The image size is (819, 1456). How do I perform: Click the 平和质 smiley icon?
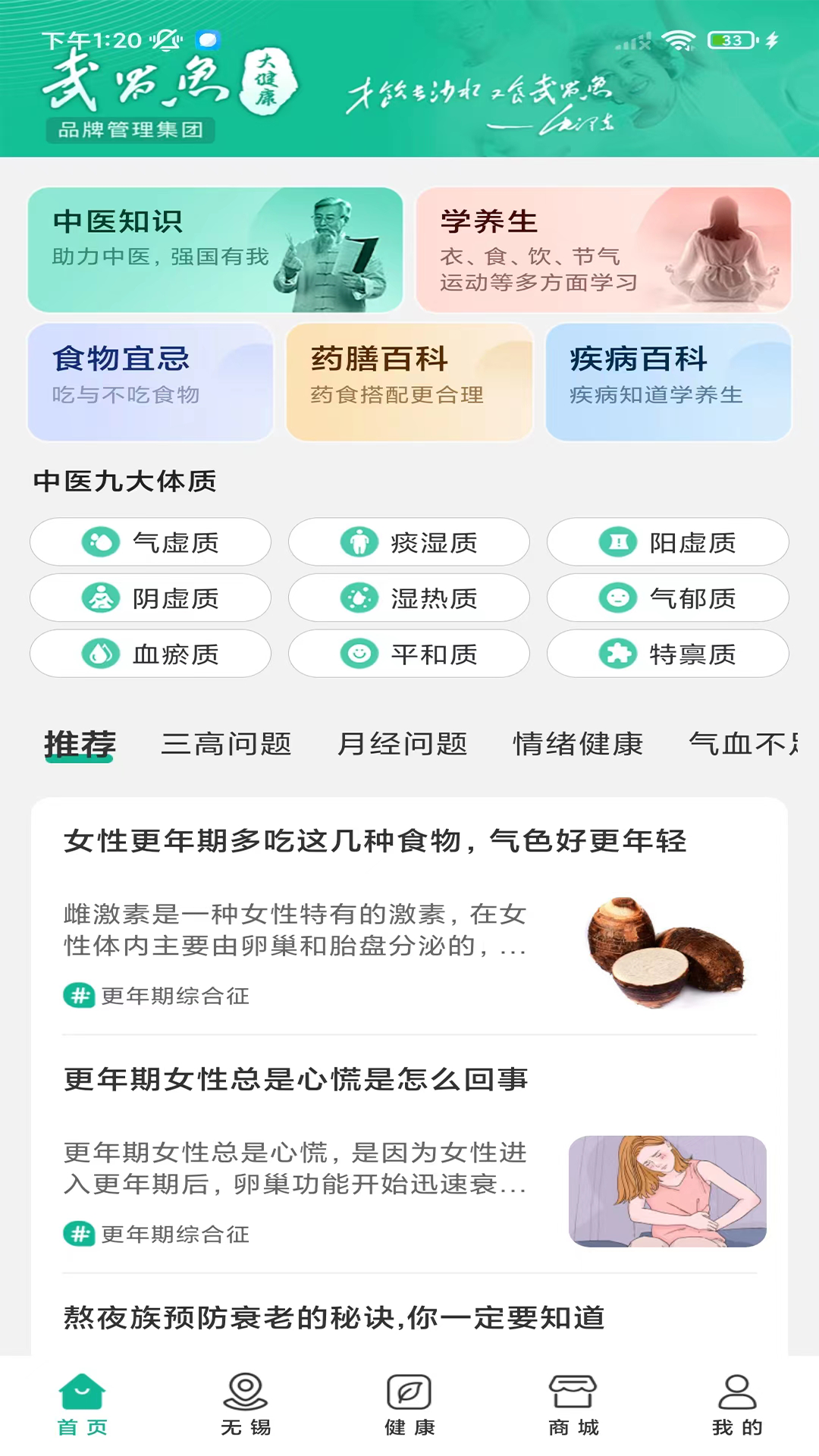359,654
